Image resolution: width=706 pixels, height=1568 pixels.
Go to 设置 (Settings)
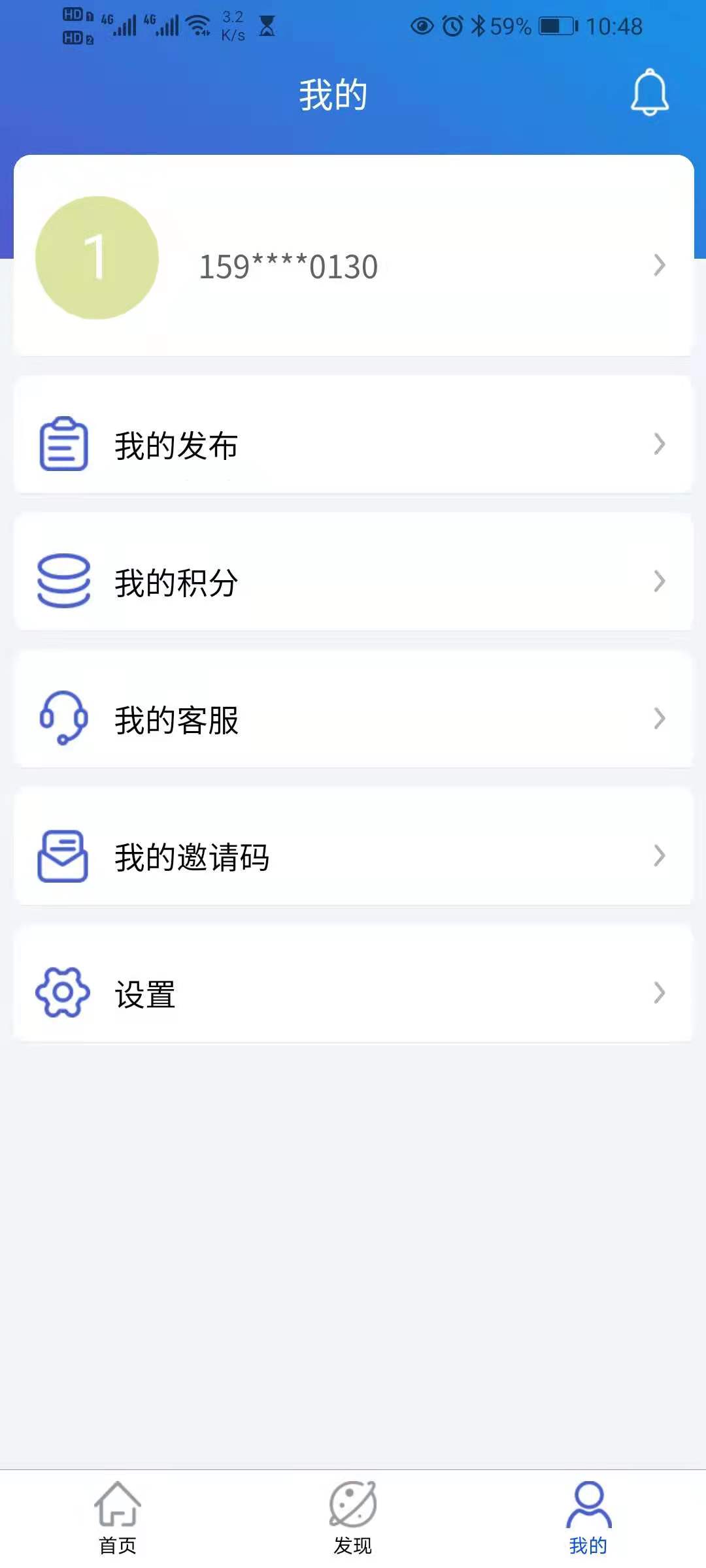[x=353, y=993]
